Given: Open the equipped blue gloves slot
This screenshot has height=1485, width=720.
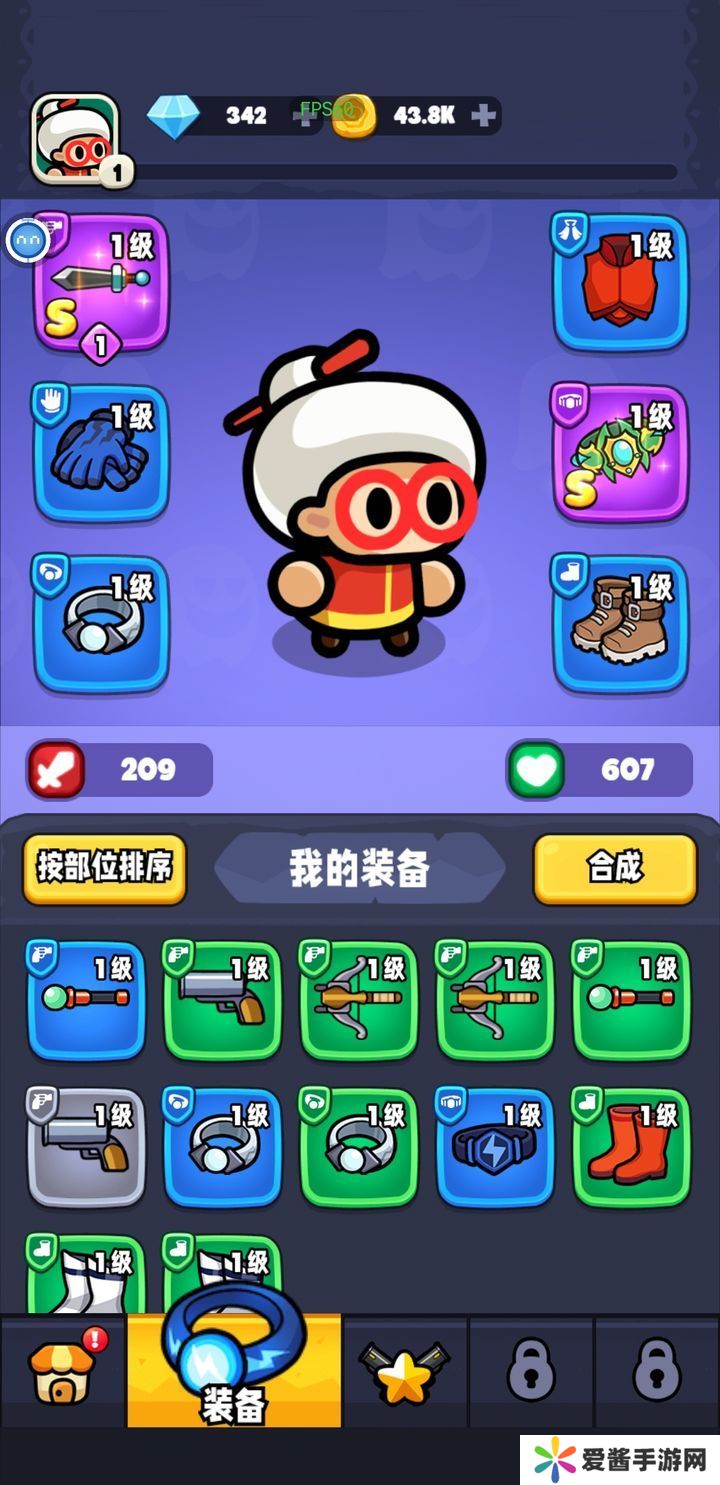Looking at the screenshot, I should click(100, 452).
